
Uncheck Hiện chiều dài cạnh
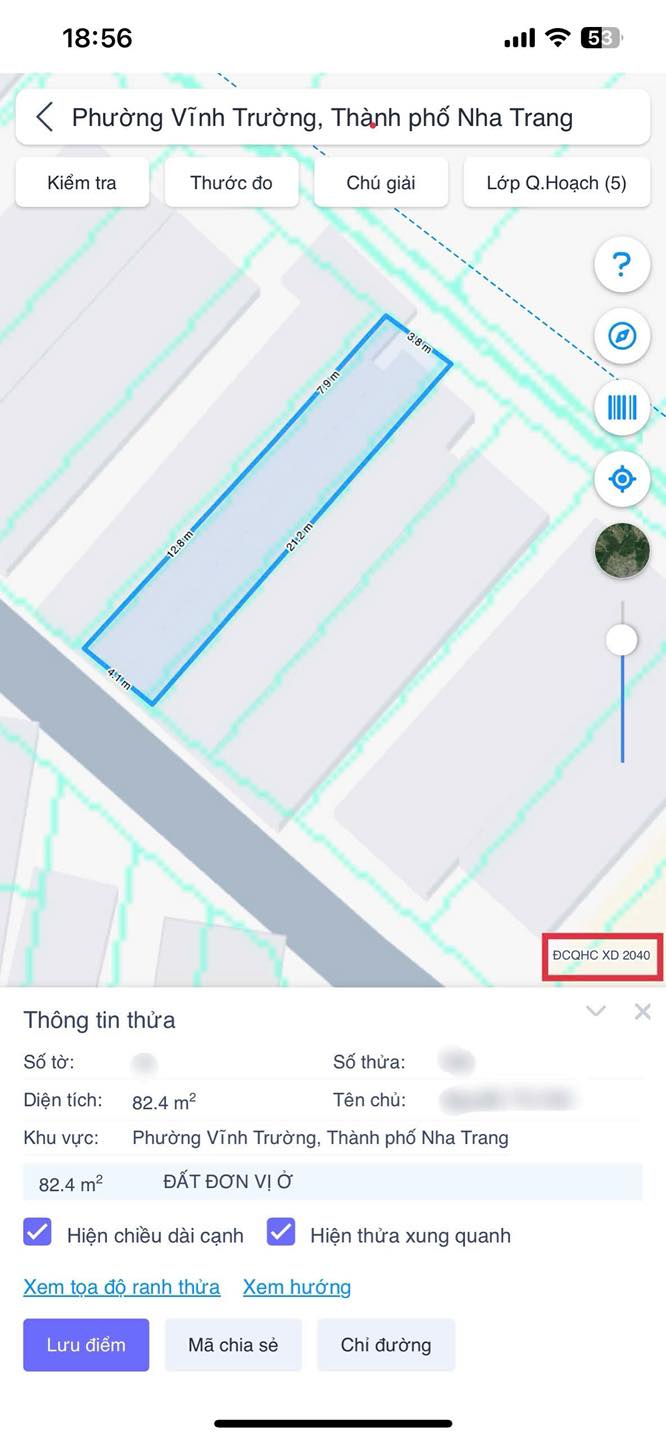[x=37, y=1232]
